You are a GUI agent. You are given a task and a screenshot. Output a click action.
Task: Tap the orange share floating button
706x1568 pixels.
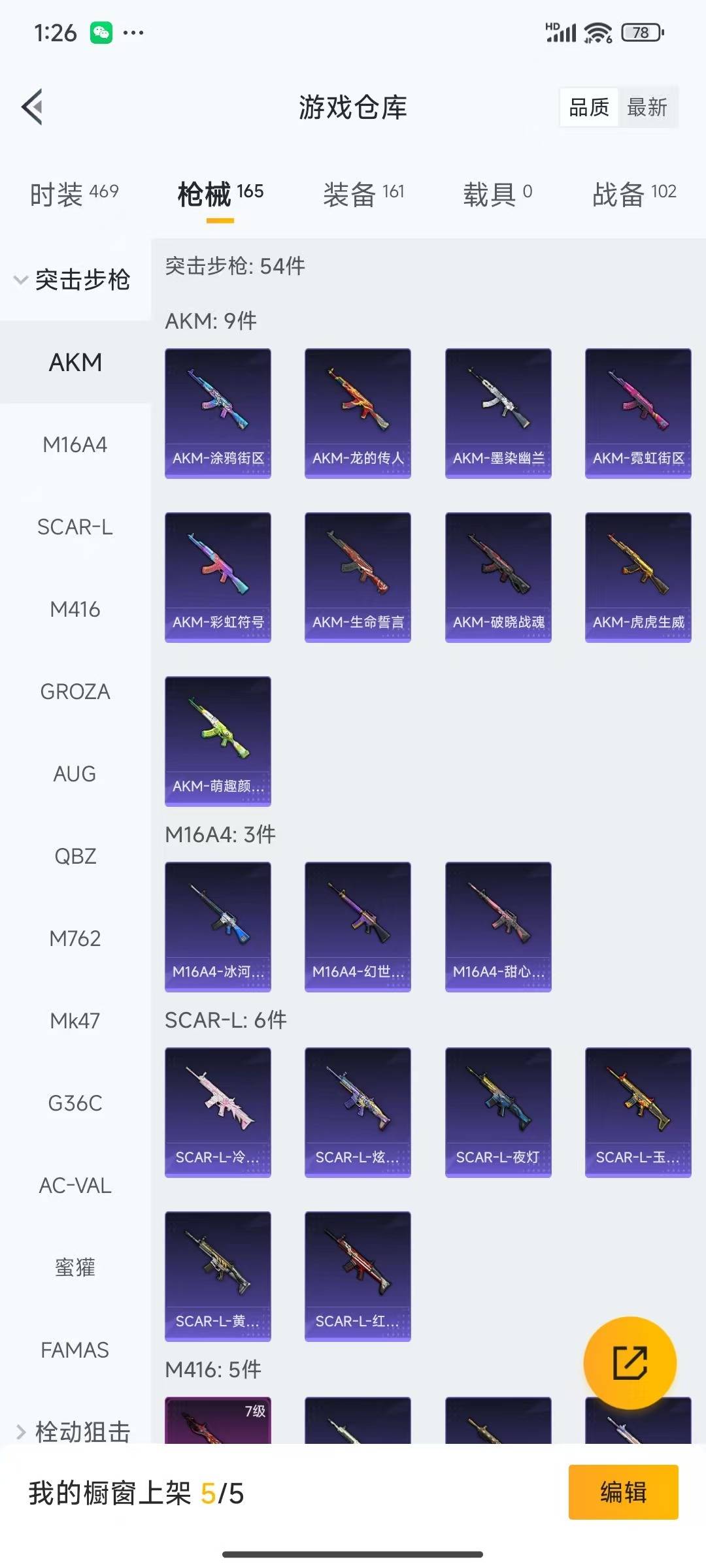(630, 1362)
